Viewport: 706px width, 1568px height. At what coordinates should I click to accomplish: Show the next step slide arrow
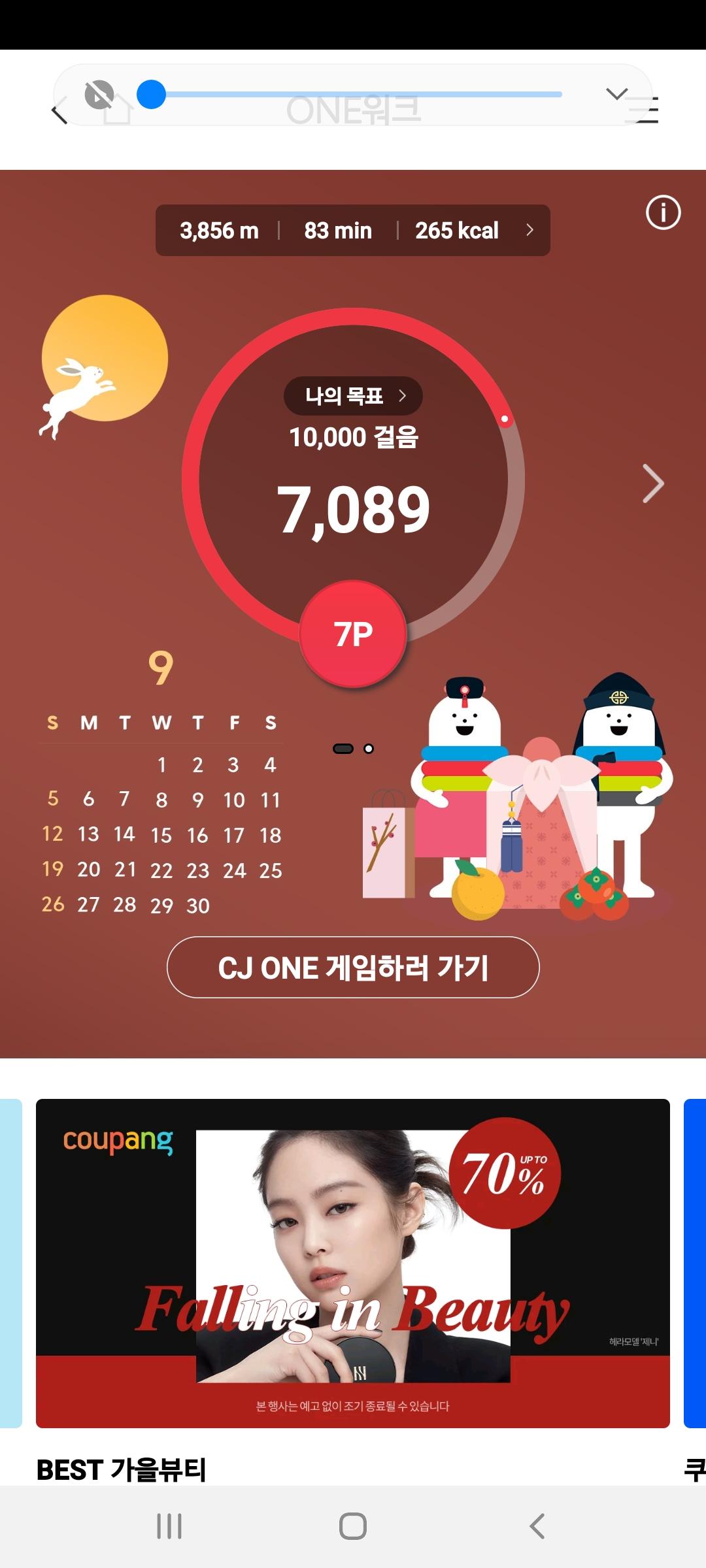(x=652, y=483)
